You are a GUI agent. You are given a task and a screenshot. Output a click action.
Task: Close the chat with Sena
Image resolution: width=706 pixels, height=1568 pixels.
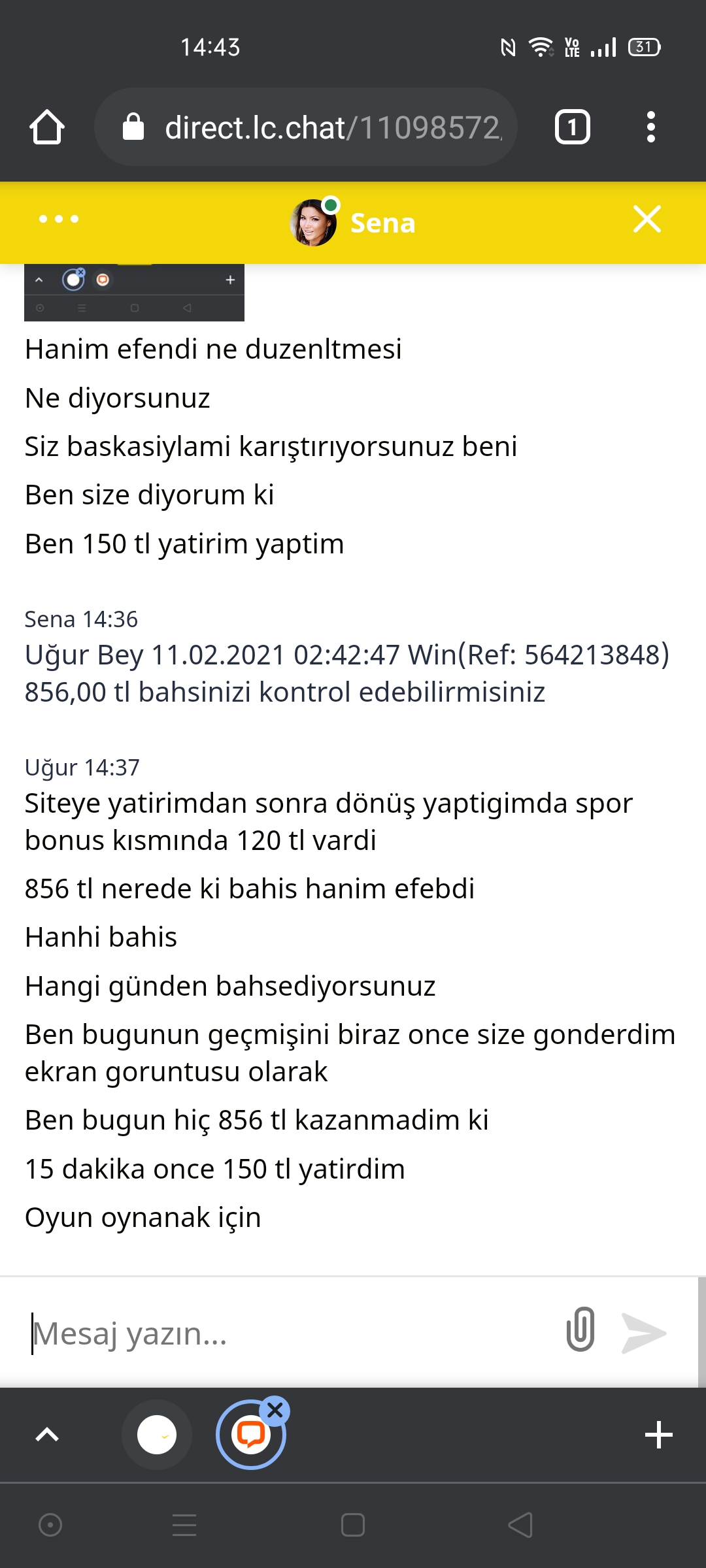click(647, 219)
